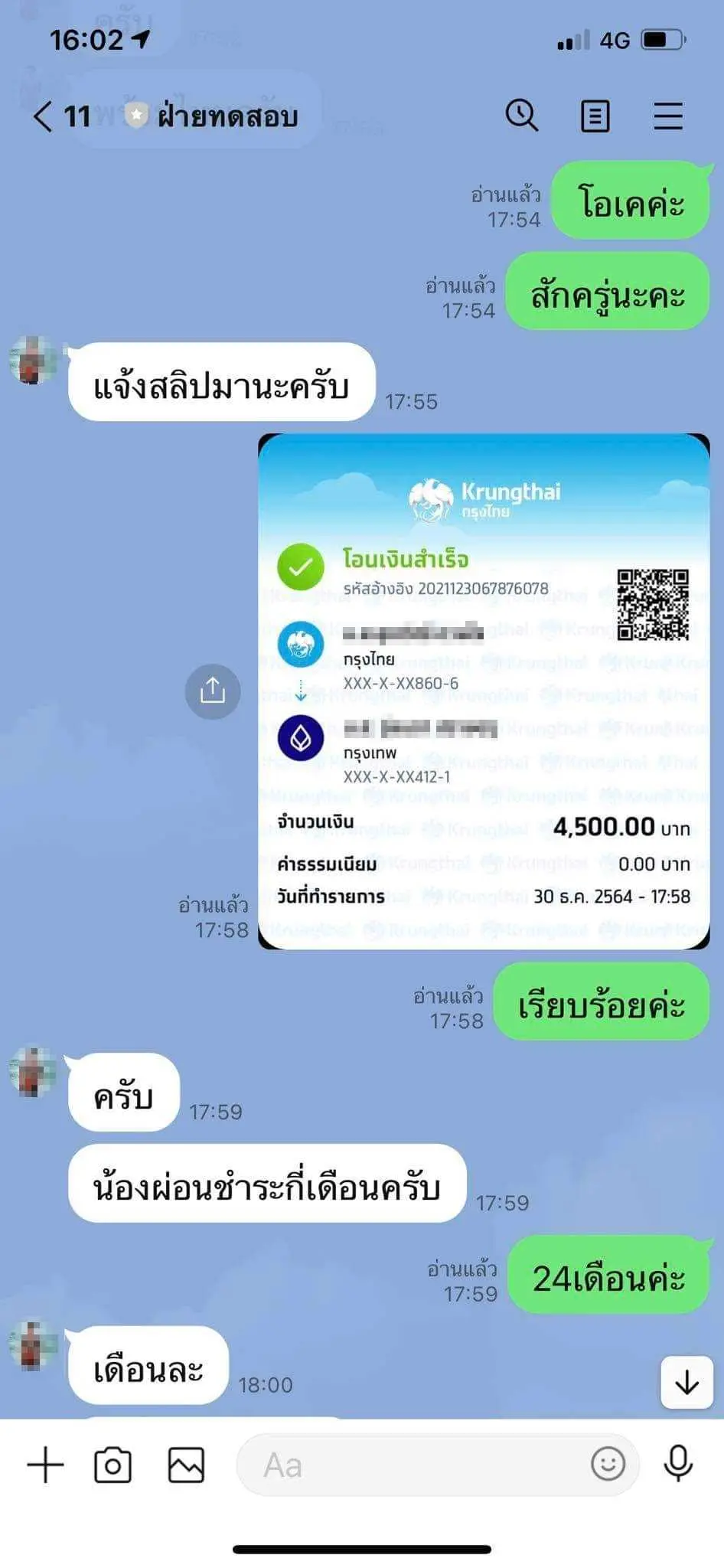Open the camera to take a photo

point(113,1465)
